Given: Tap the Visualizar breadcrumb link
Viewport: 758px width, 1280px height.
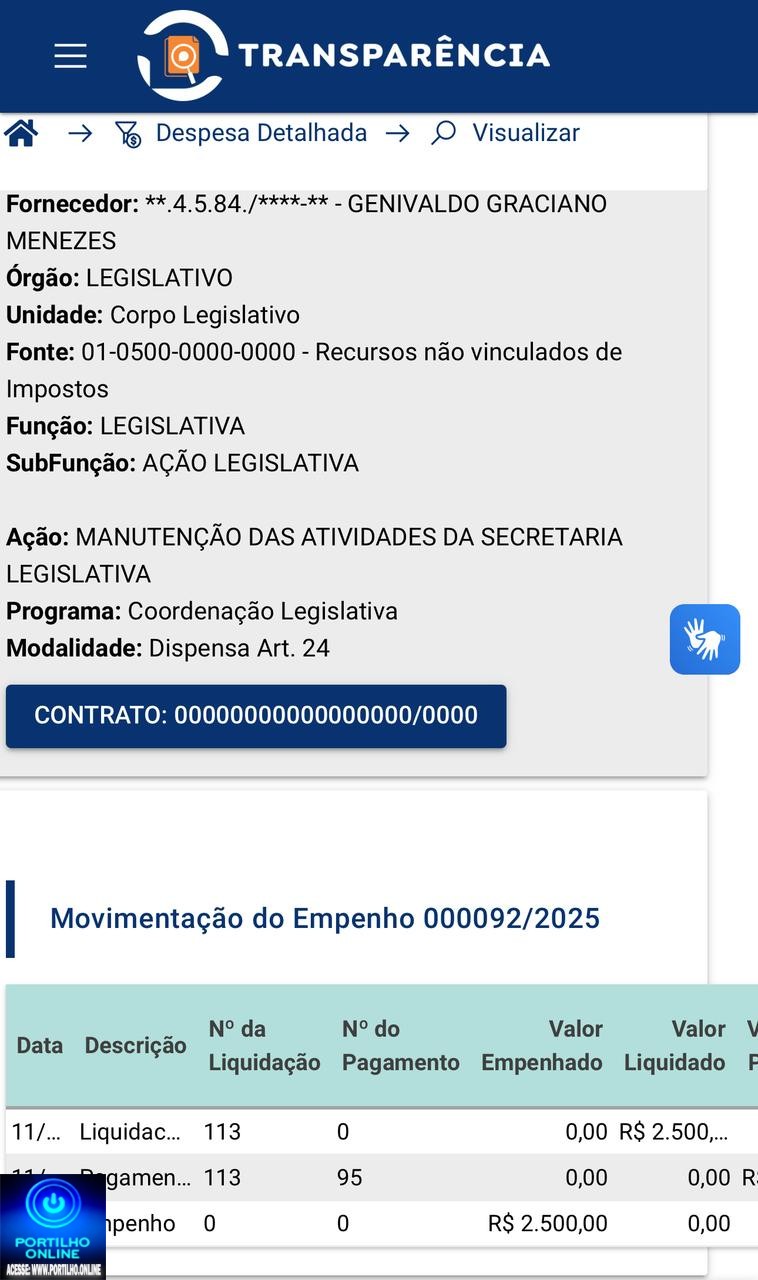Looking at the screenshot, I should (x=505, y=133).
